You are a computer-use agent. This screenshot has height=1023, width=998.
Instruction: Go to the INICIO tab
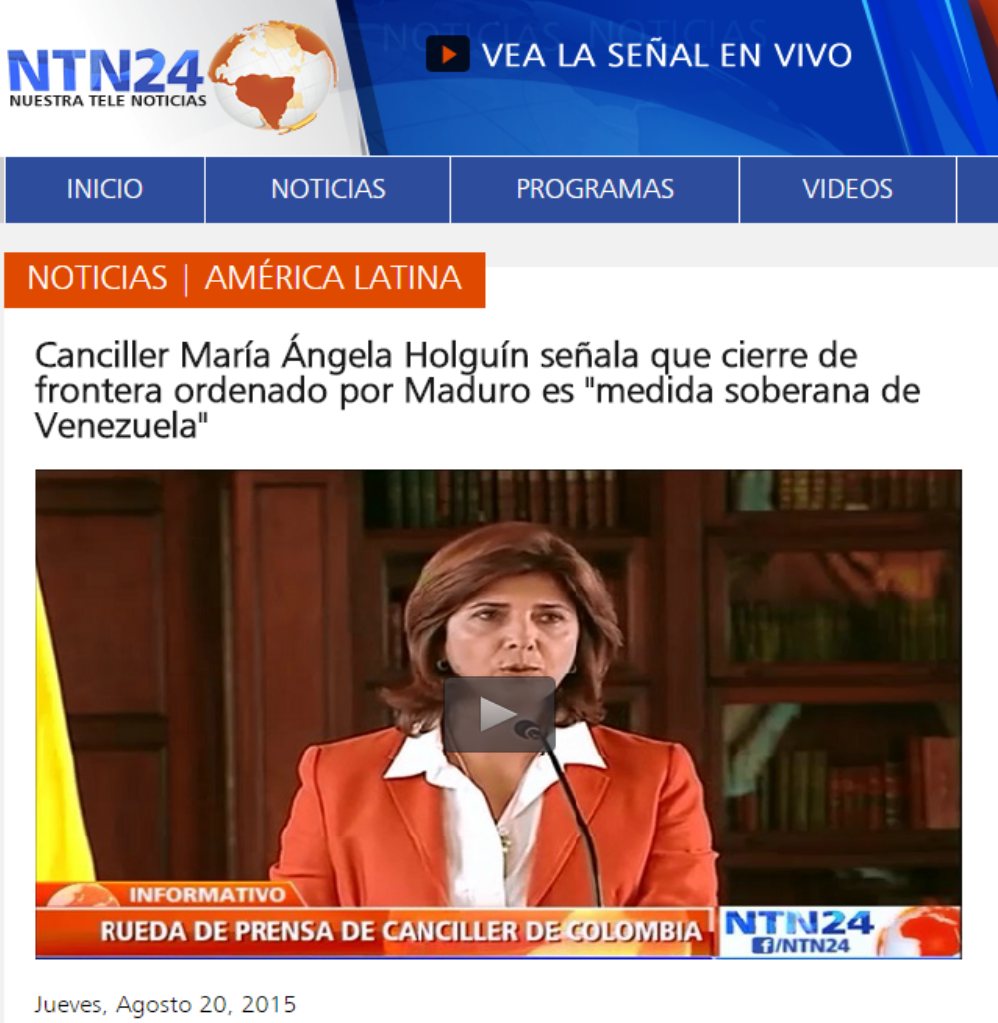pyautogui.click(x=105, y=189)
